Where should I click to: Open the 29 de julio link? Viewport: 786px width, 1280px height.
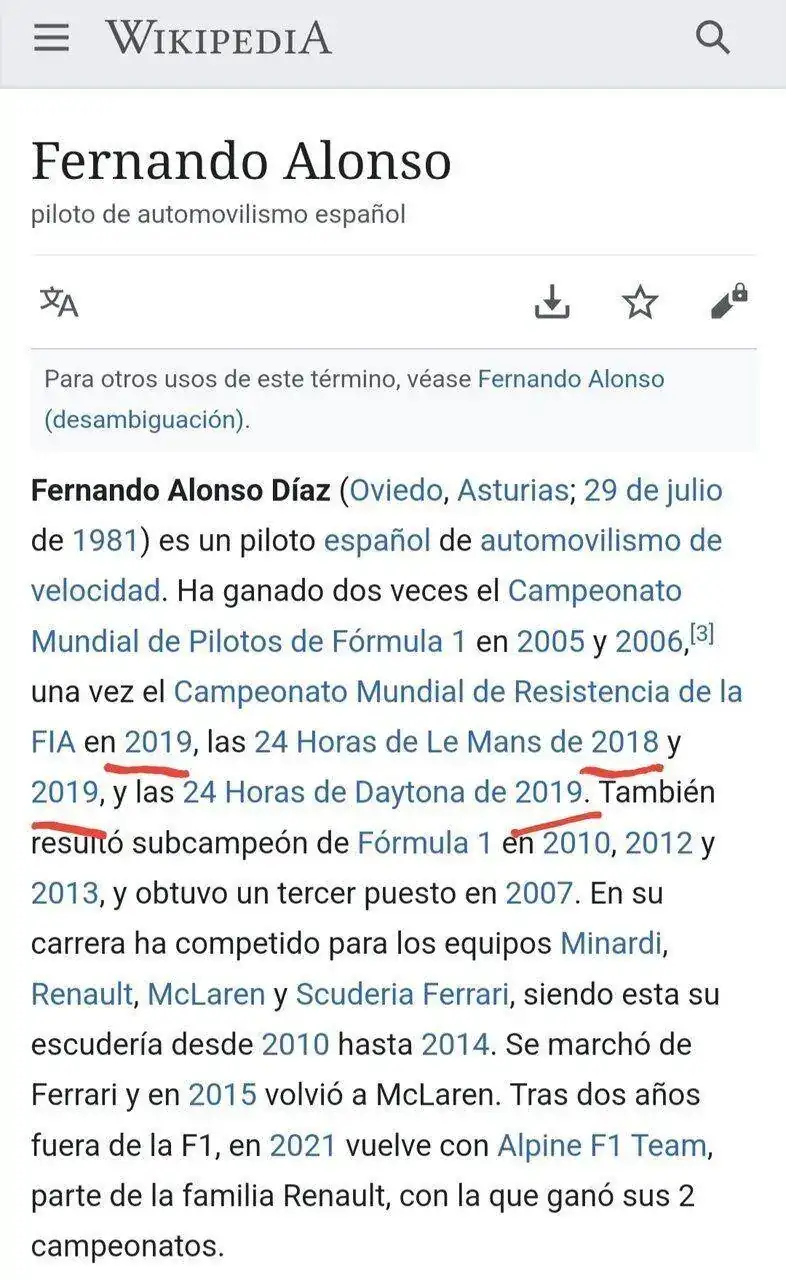coord(653,491)
